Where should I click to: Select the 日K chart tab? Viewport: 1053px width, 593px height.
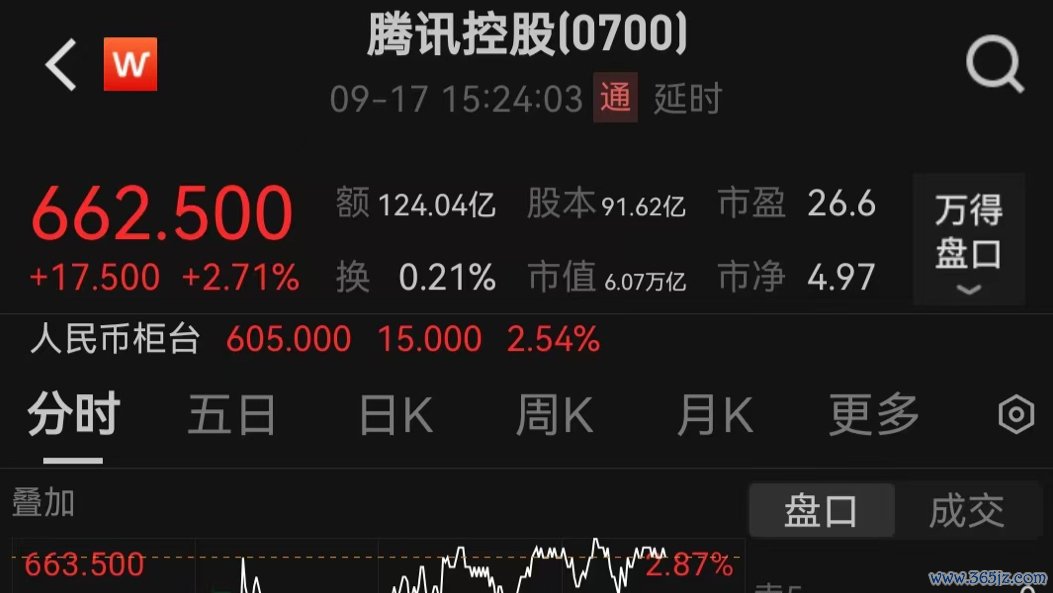[x=396, y=415]
